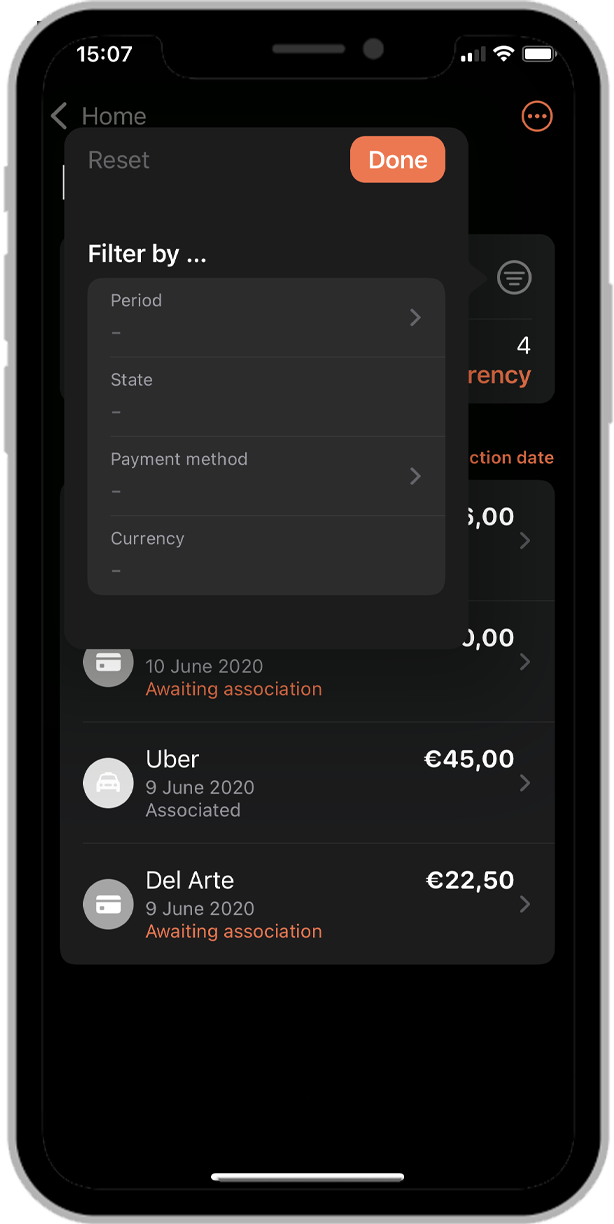Confirm filters with Done
The width and height of the screenshot is (614, 1224).
coord(397,160)
